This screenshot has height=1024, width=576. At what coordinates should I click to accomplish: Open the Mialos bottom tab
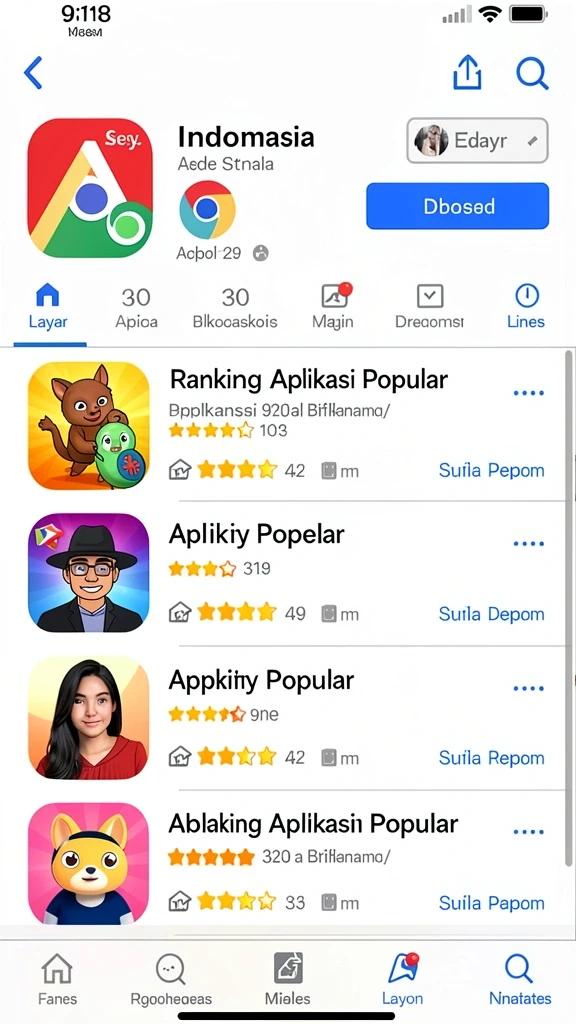tap(287, 979)
